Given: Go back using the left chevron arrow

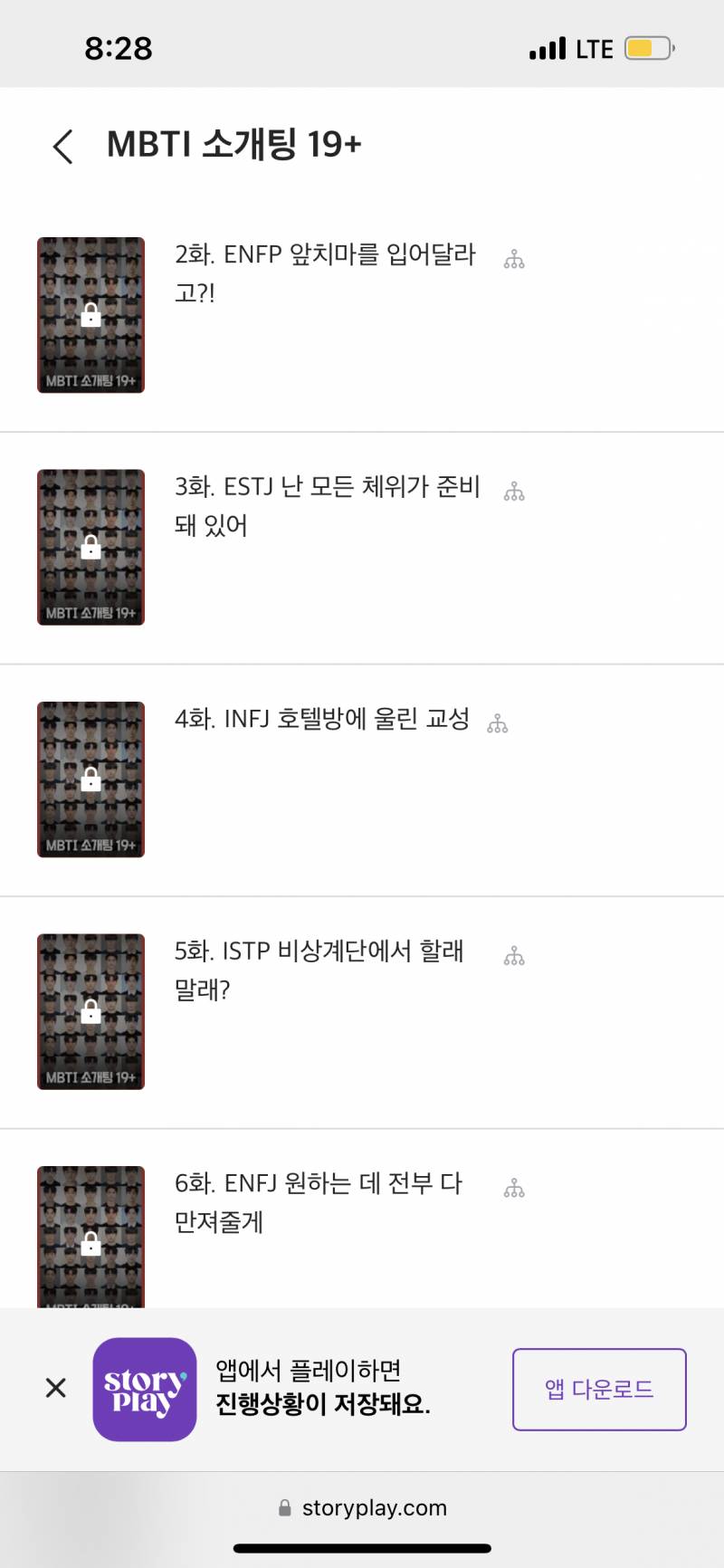Looking at the screenshot, I should pyautogui.click(x=62, y=146).
